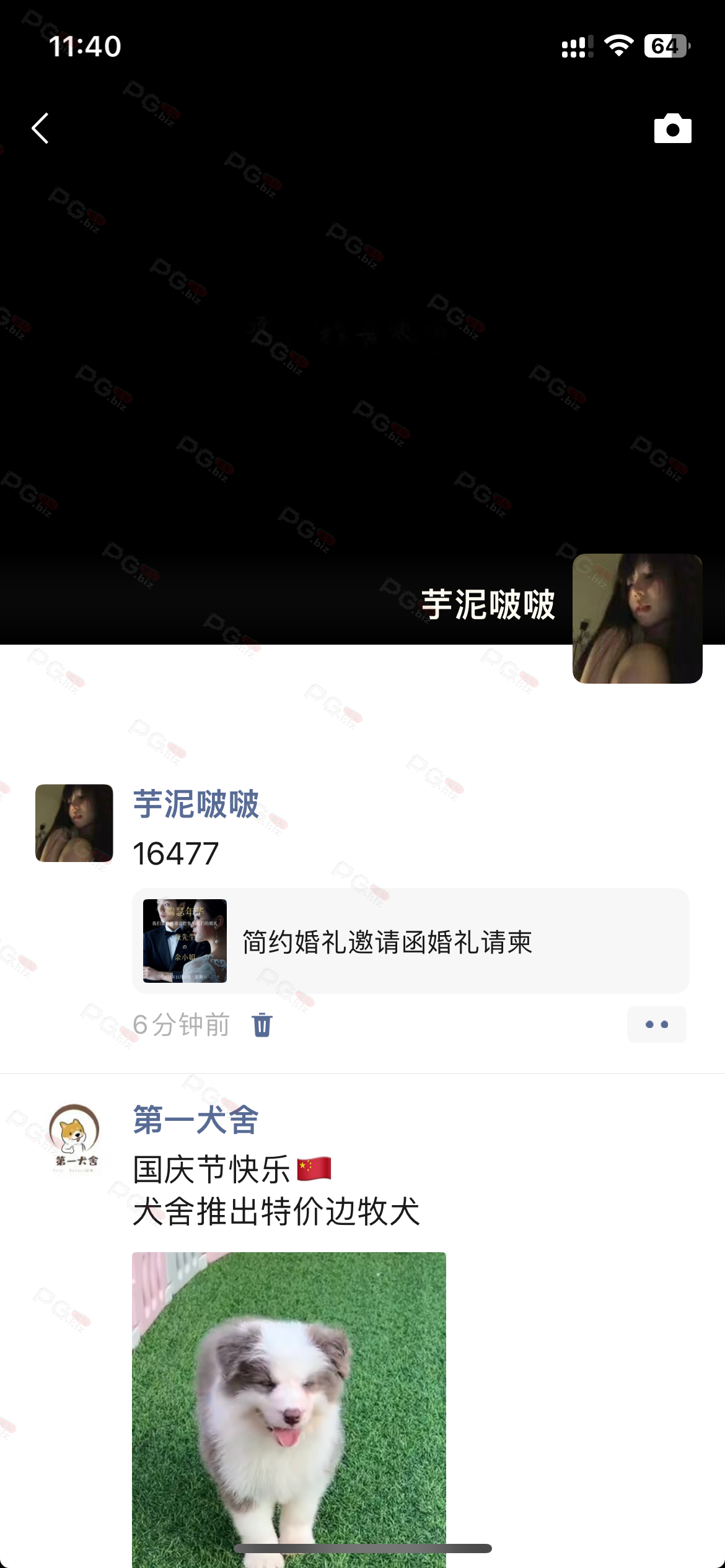This screenshot has height=1568, width=725.
Task: Tap the small 芋泥啵啵 avatar beside post 16477
Action: (x=74, y=823)
